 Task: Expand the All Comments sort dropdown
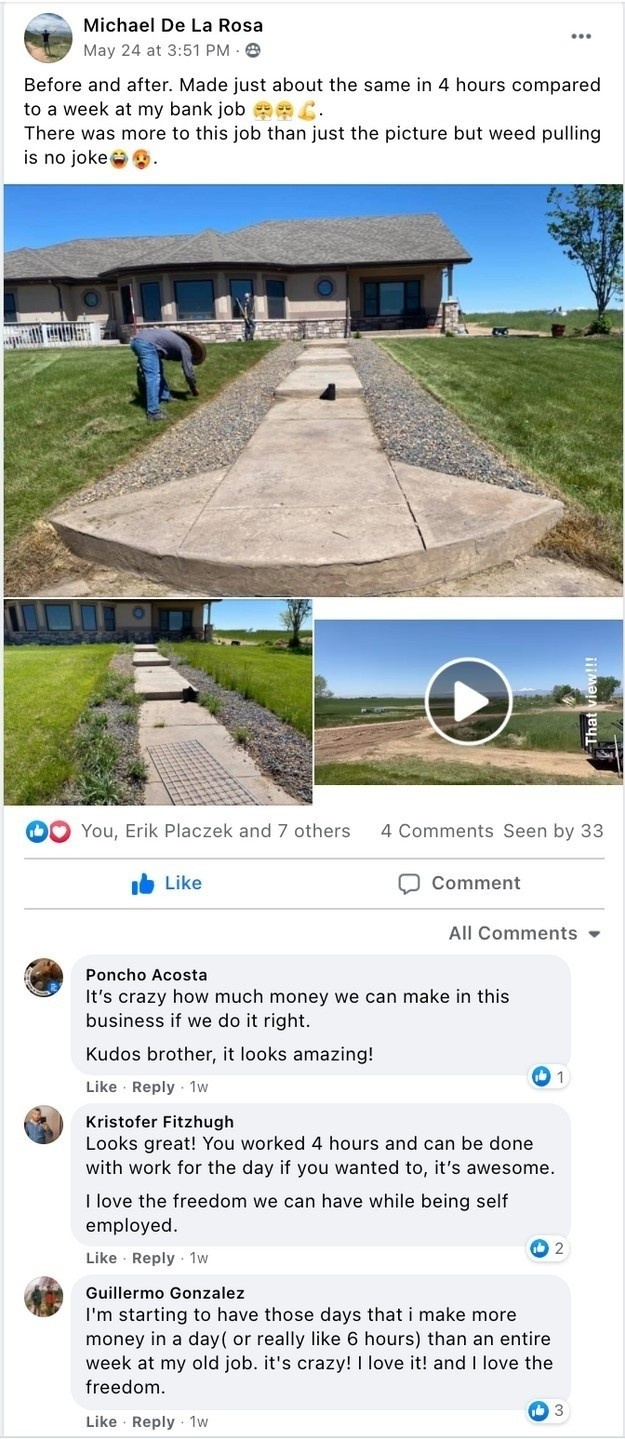(x=524, y=933)
